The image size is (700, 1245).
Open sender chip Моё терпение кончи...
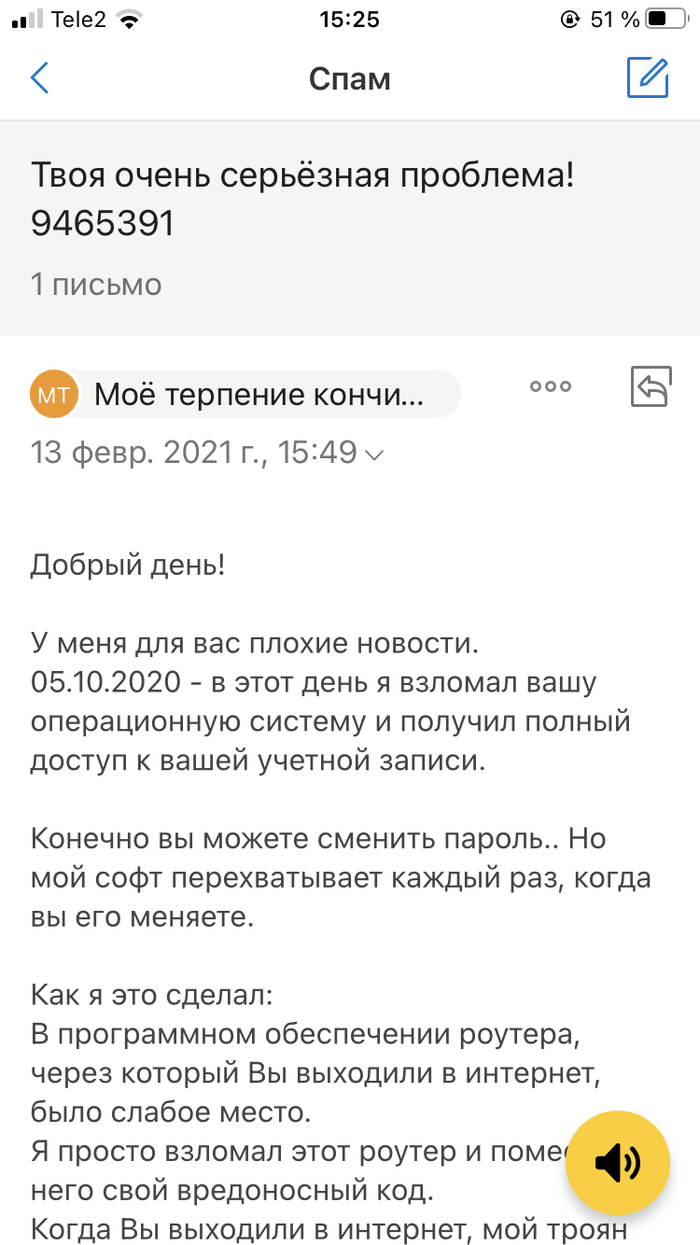click(x=245, y=395)
